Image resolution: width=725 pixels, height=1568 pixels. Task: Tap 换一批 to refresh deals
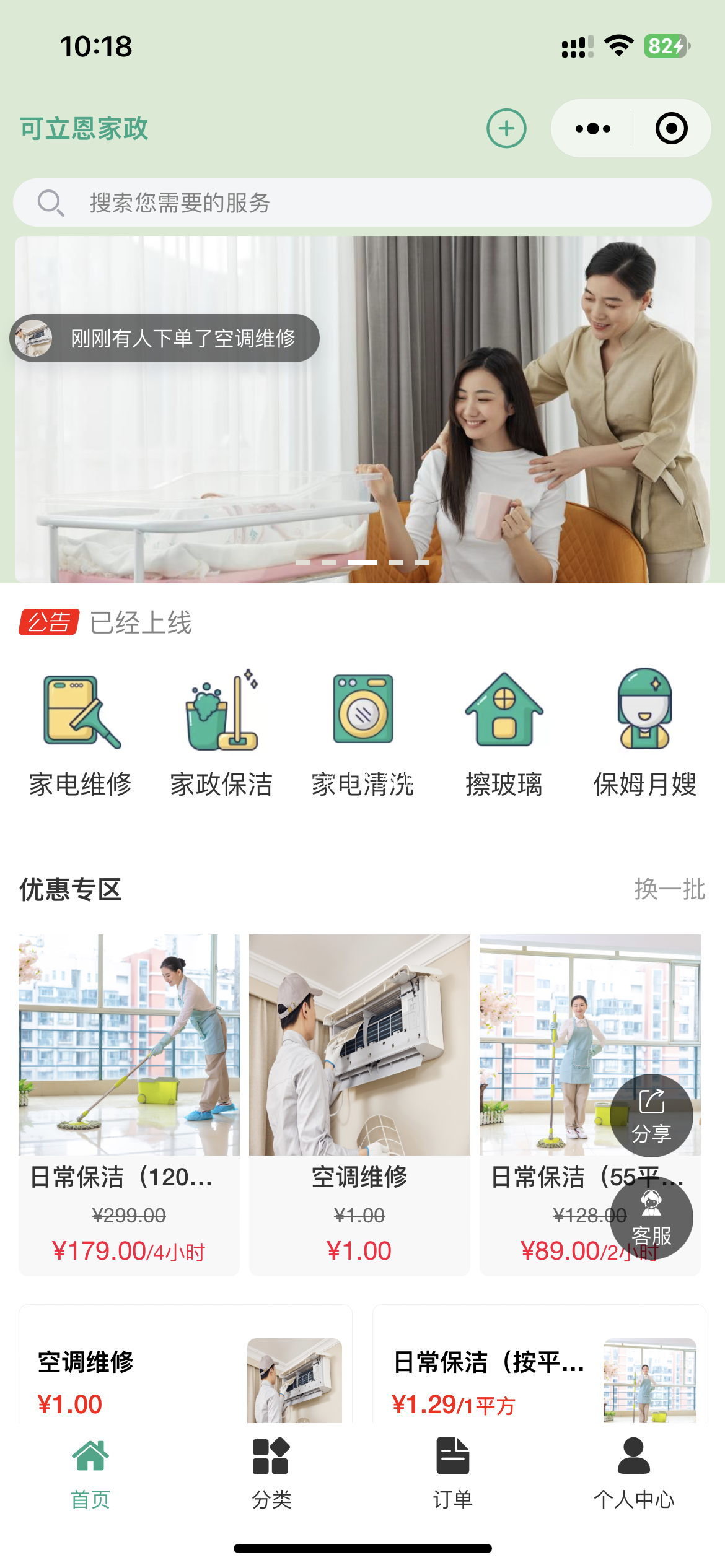point(669,889)
